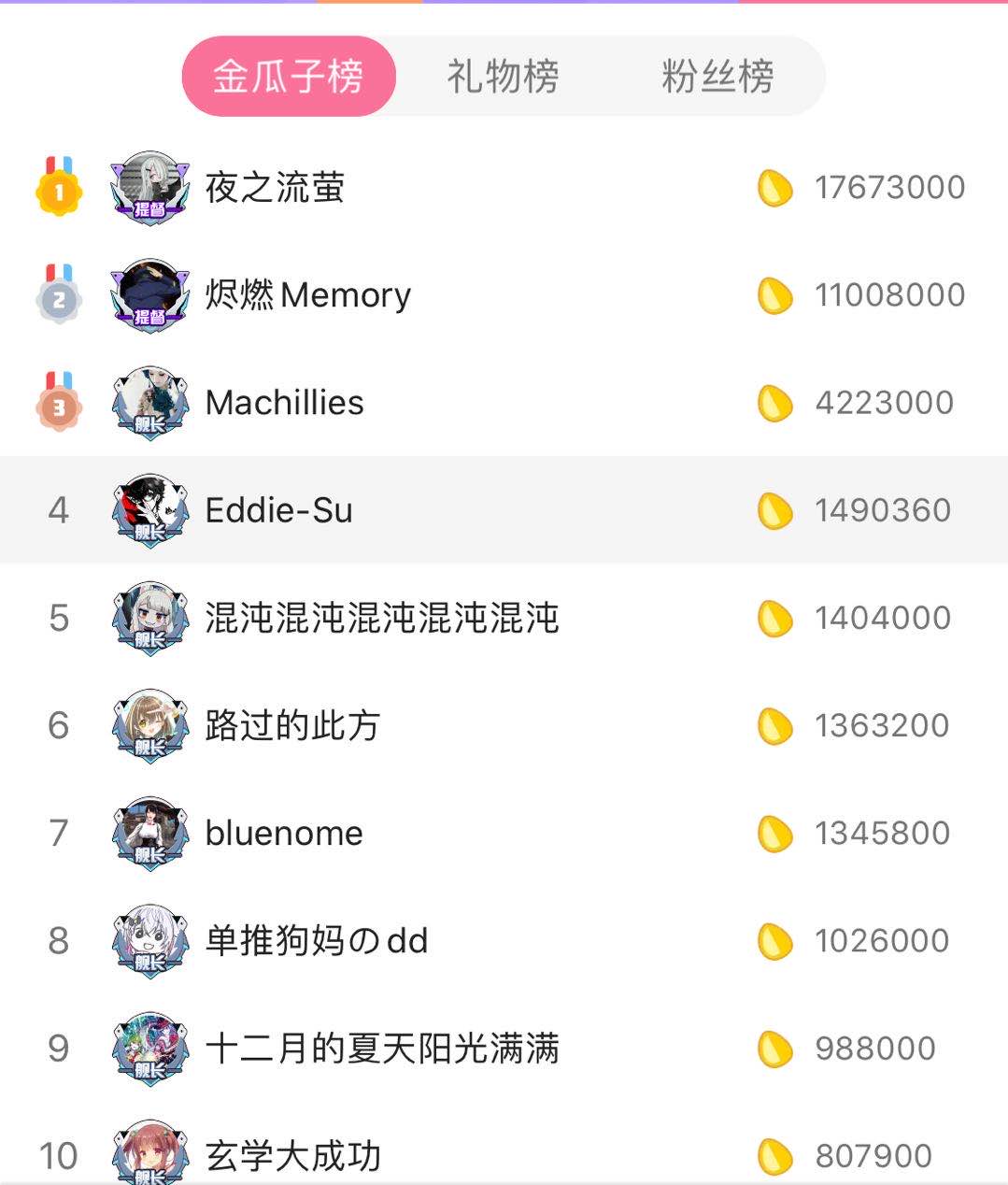
Task: Click bluenome's username on the leaderboard
Action: pos(282,833)
